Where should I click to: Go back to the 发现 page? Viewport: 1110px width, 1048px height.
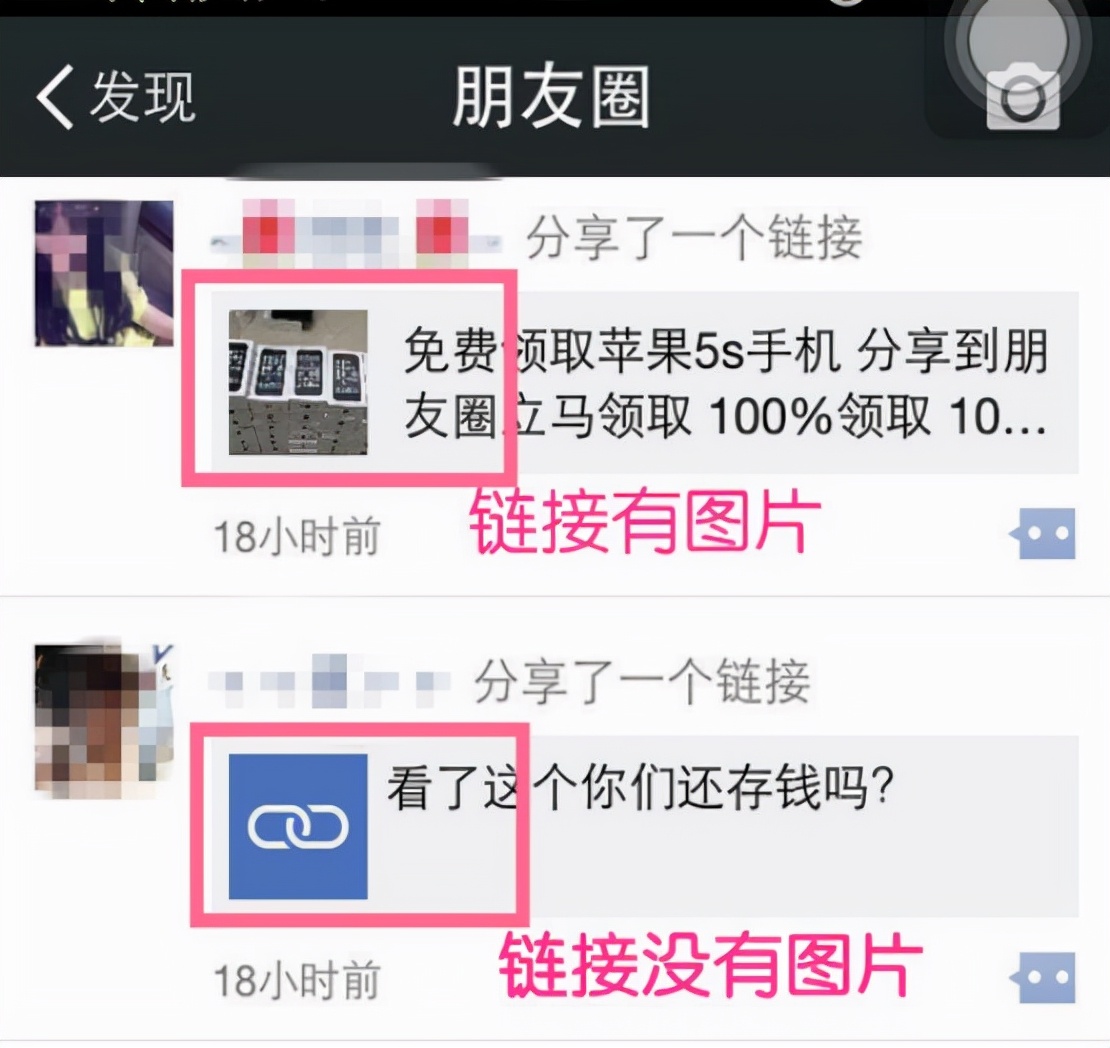point(115,97)
